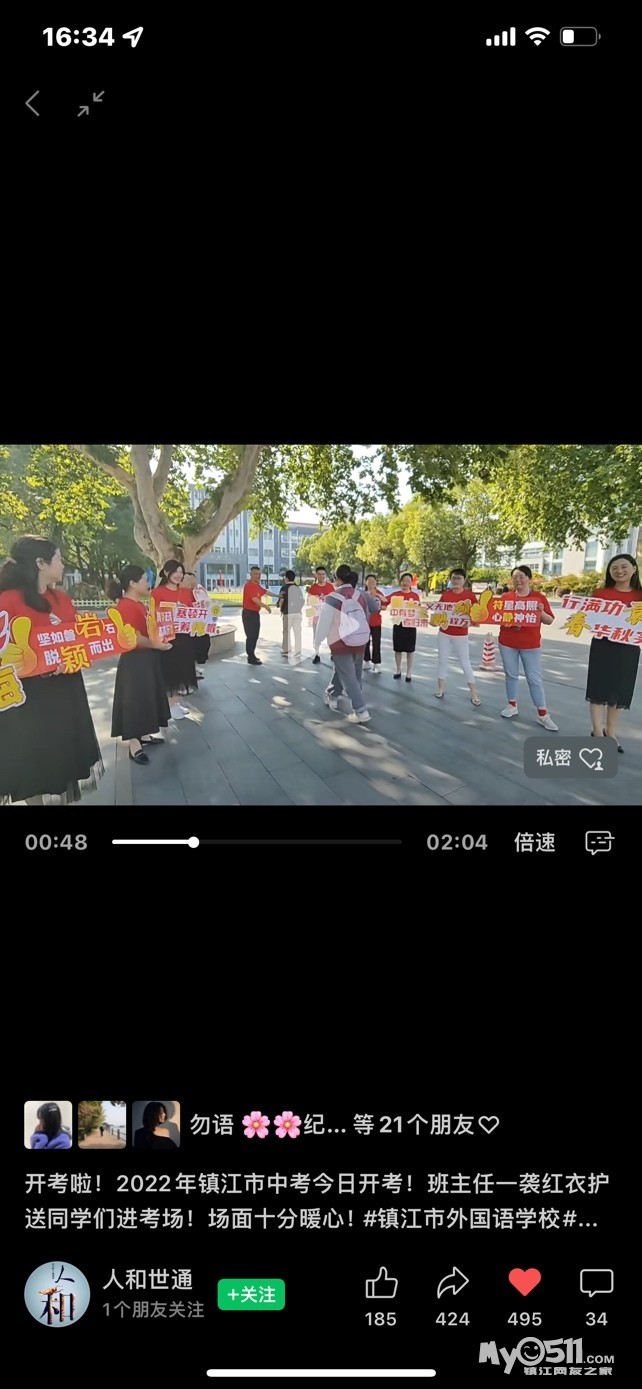Tap the 私密 heart button on the video
Screen dimensions: 642x1389
[x=570, y=758]
